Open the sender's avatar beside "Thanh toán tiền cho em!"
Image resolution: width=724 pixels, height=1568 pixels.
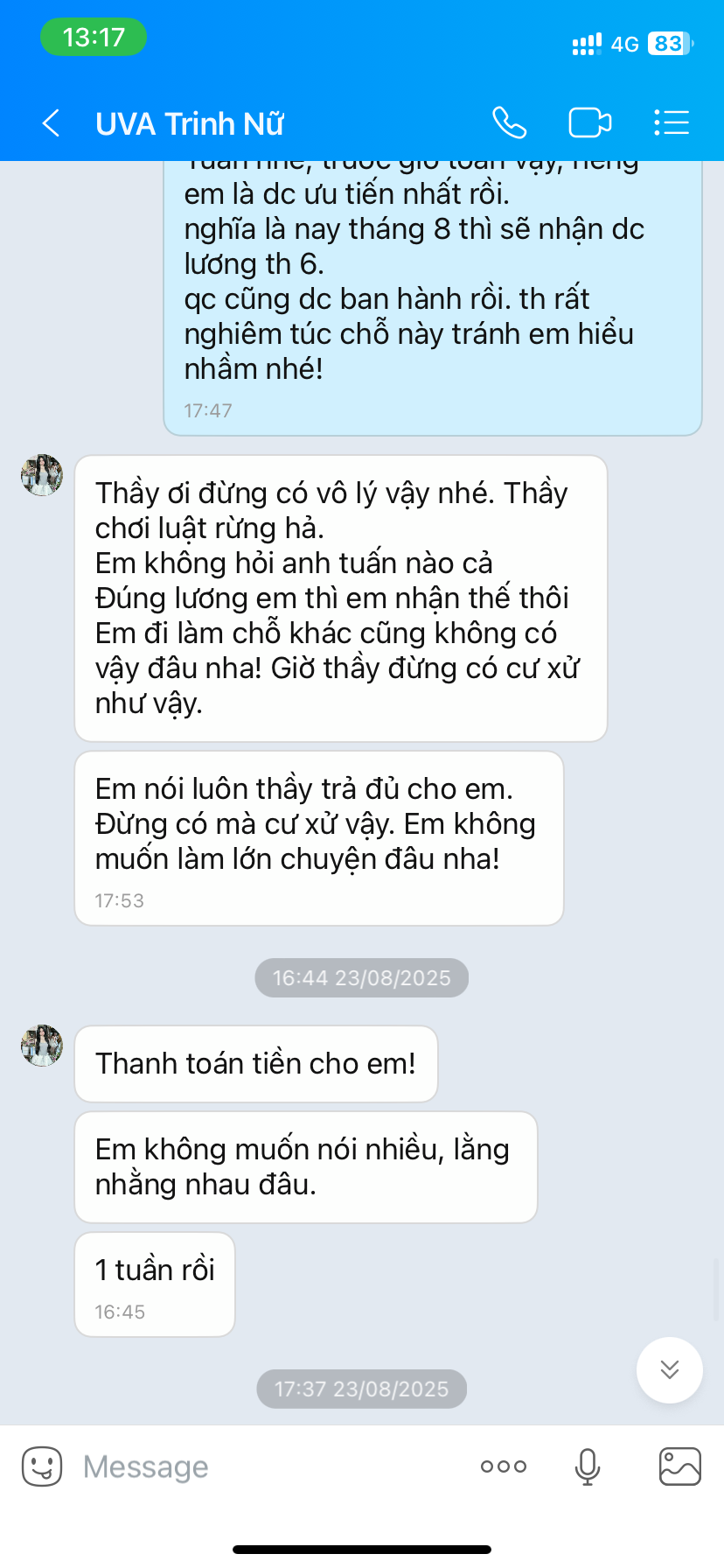click(x=42, y=1046)
